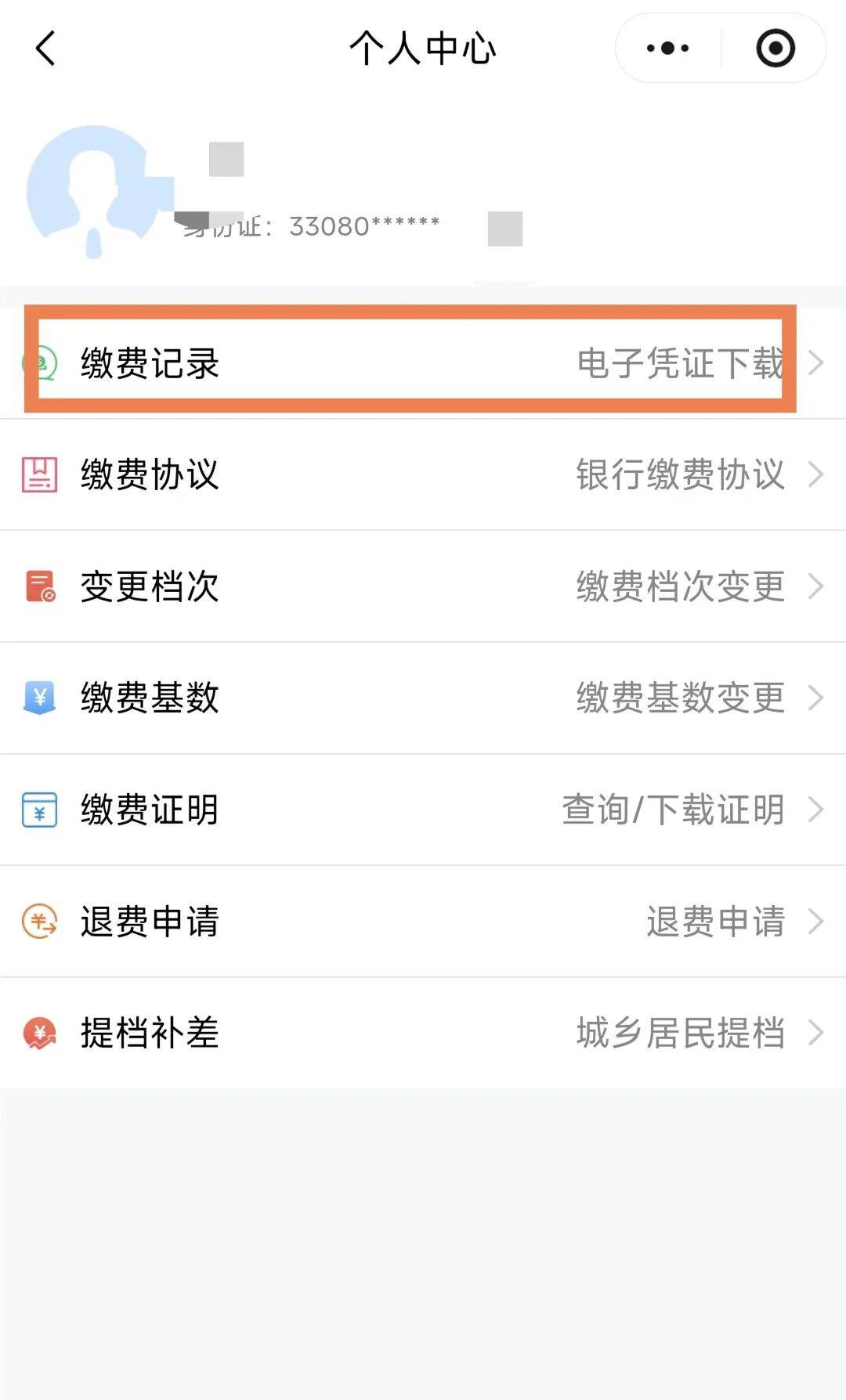Select the 变更档次 change-tier icon
The width and height of the screenshot is (846, 1400).
pos(39,586)
